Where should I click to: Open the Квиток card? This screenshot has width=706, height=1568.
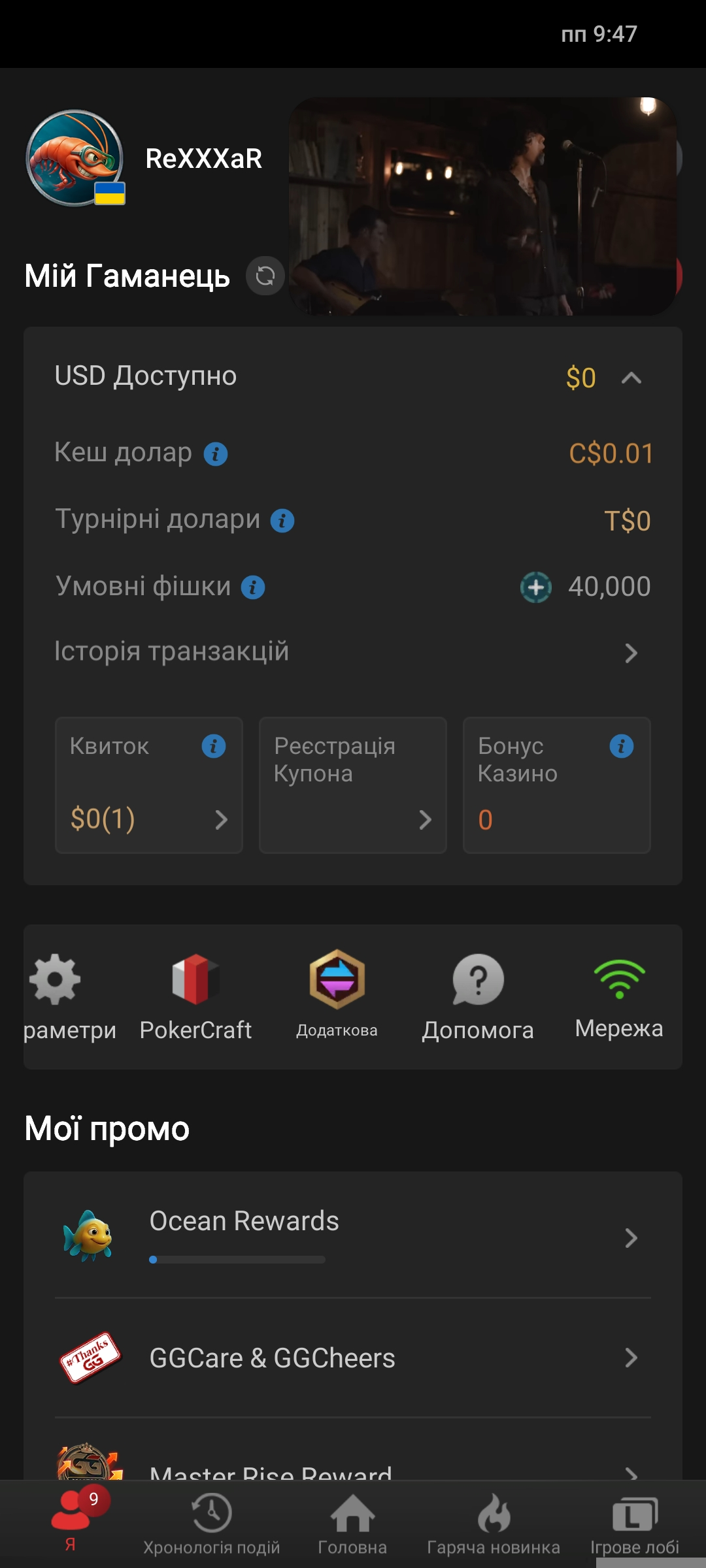click(149, 785)
